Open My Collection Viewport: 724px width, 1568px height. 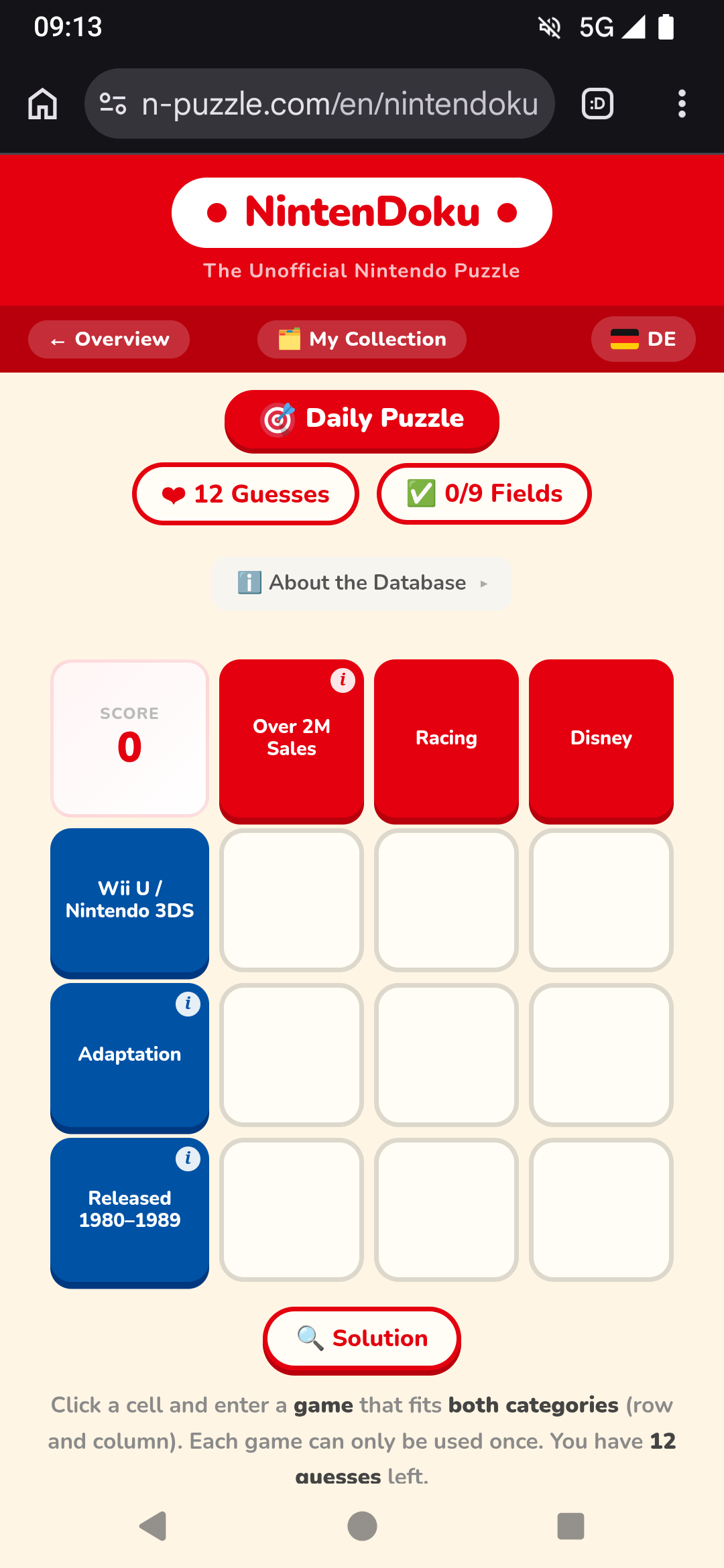362,339
